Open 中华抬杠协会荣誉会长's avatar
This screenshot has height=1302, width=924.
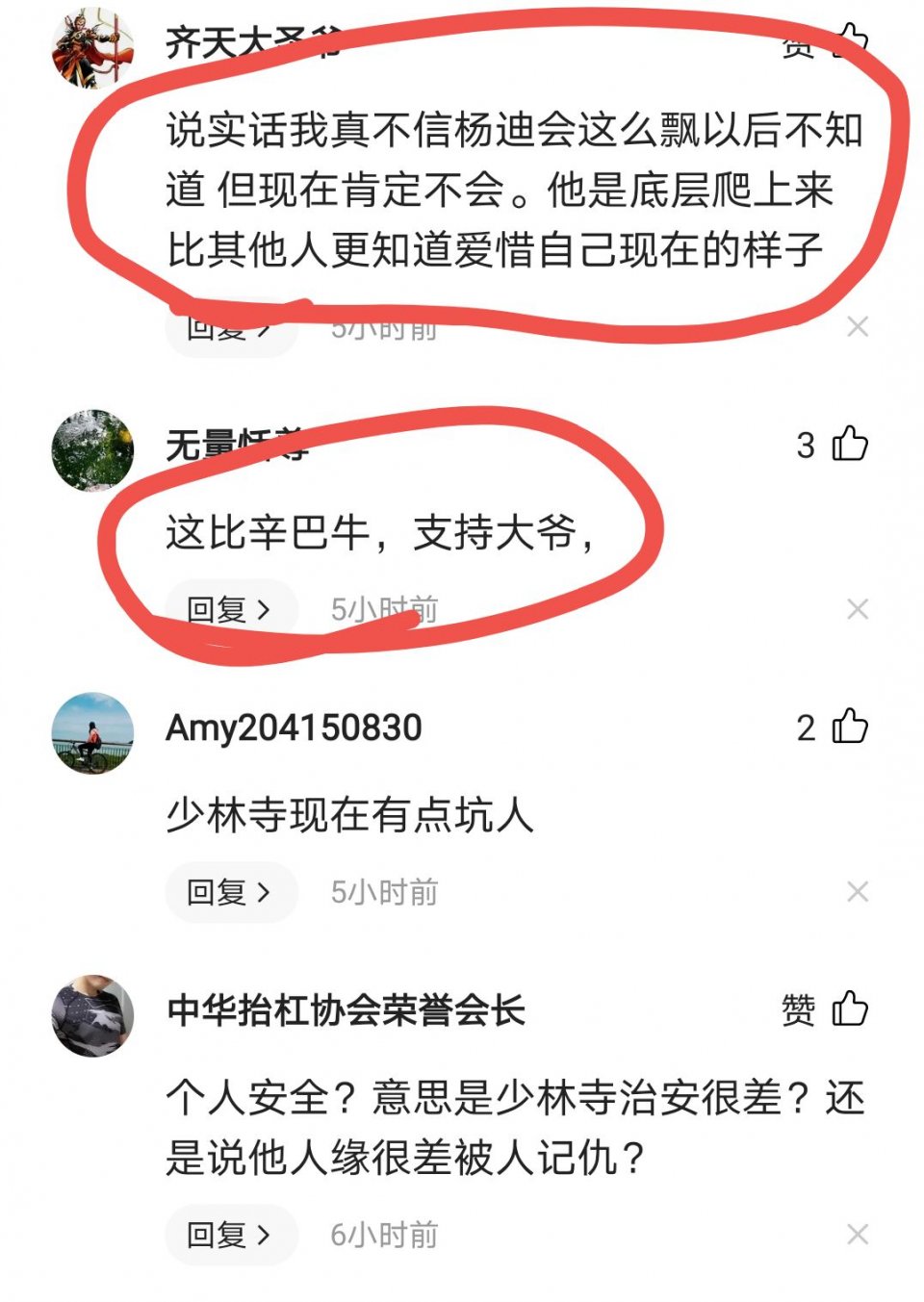pyautogui.click(x=92, y=1016)
